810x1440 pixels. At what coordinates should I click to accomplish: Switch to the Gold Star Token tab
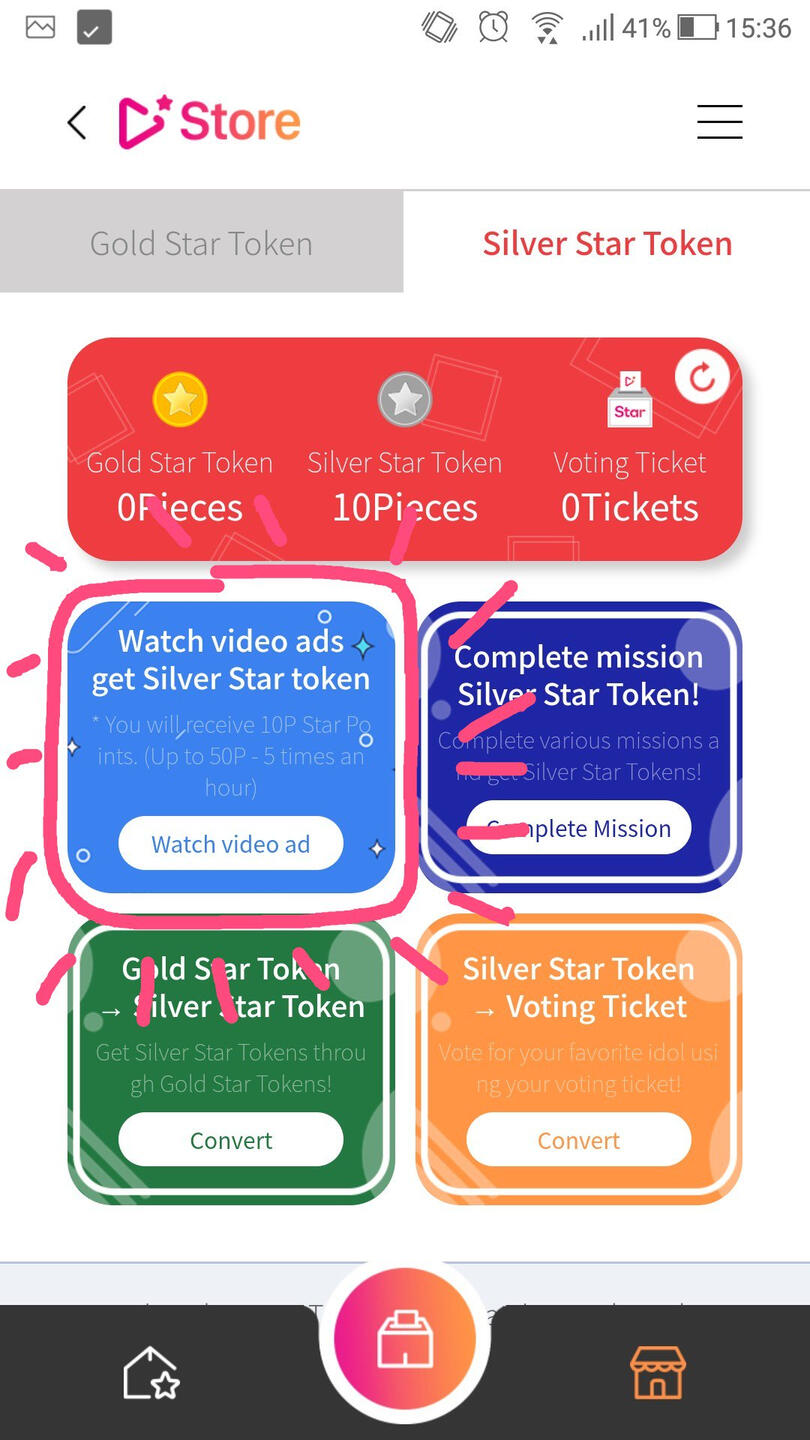pyautogui.click(x=201, y=243)
